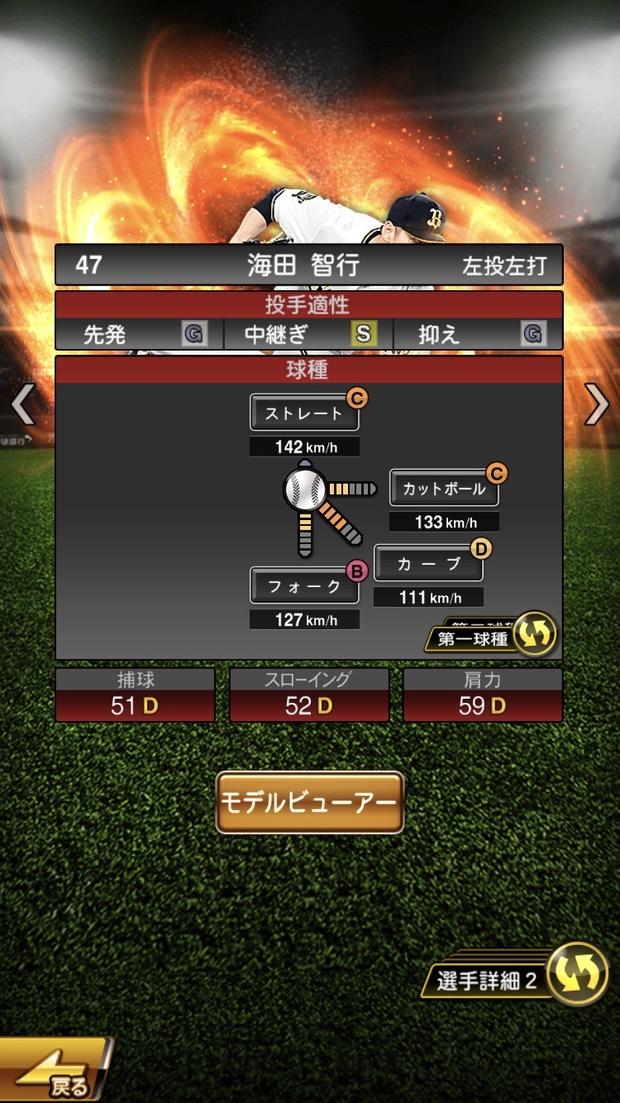Go to the previous player with left arrow
Image resolution: width=620 pixels, height=1103 pixels.
(x=22, y=405)
